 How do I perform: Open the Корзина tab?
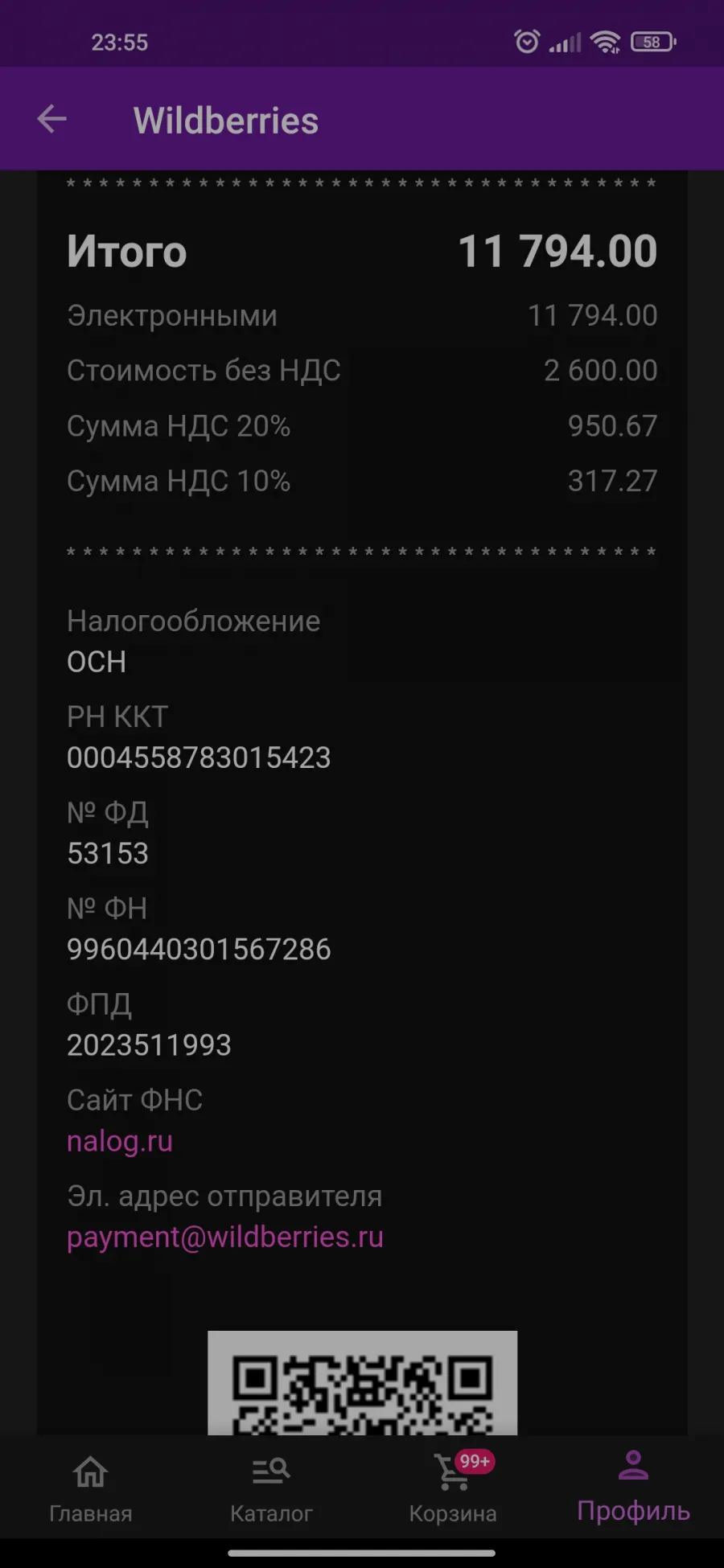pyautogui.click(x=453, y=1488)
